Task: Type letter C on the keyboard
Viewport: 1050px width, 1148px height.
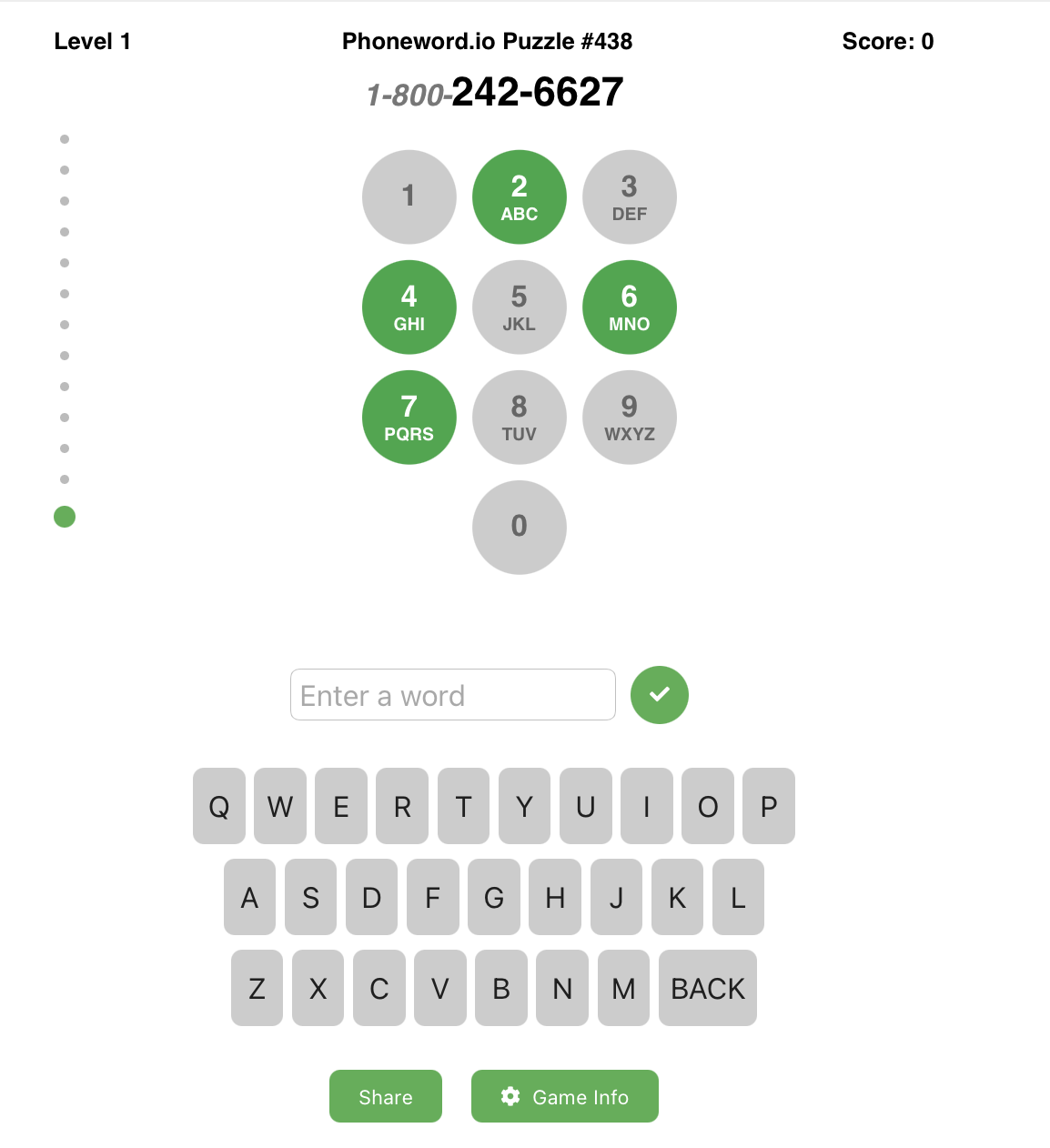Action: click(x=379, y=988)
